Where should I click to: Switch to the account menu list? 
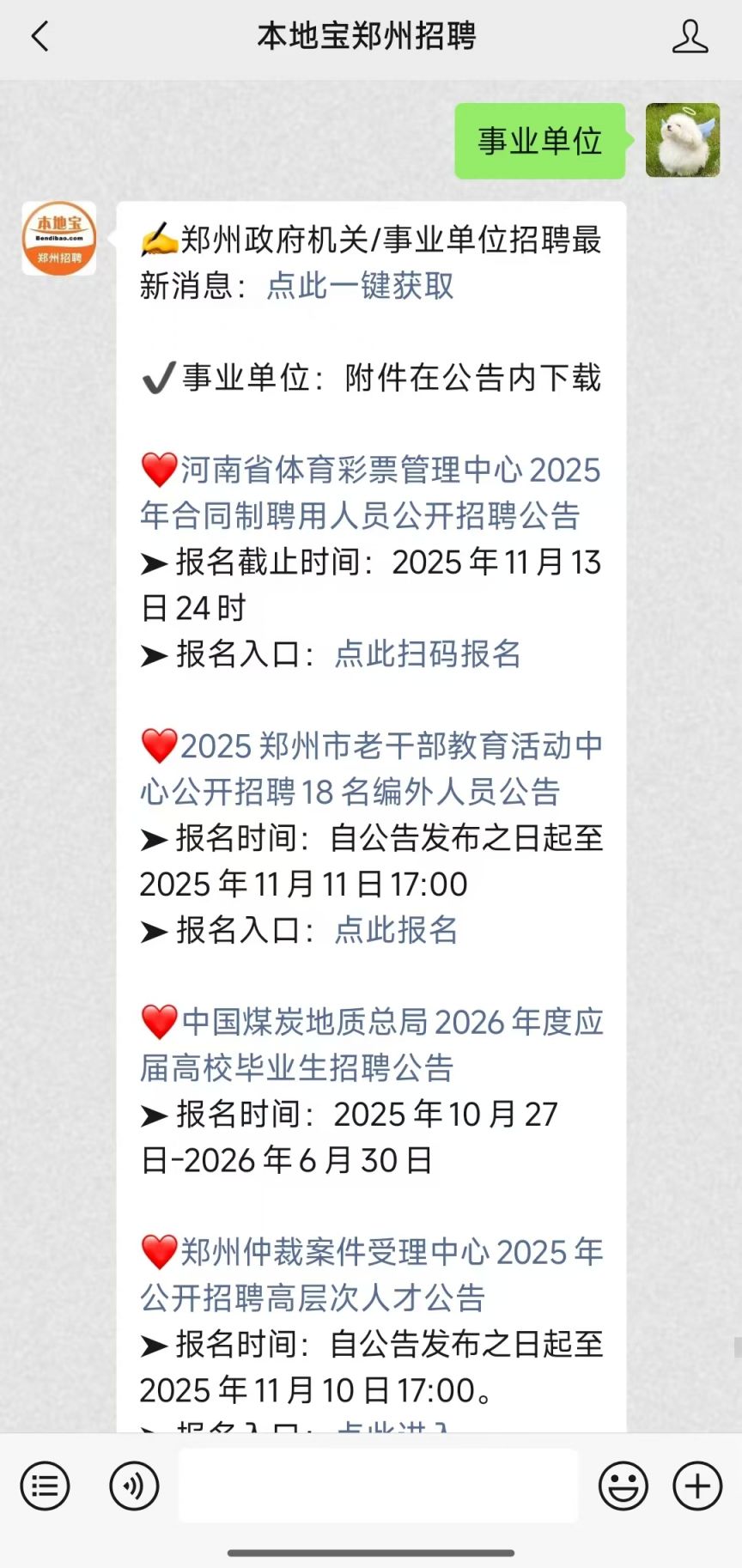45,1486
